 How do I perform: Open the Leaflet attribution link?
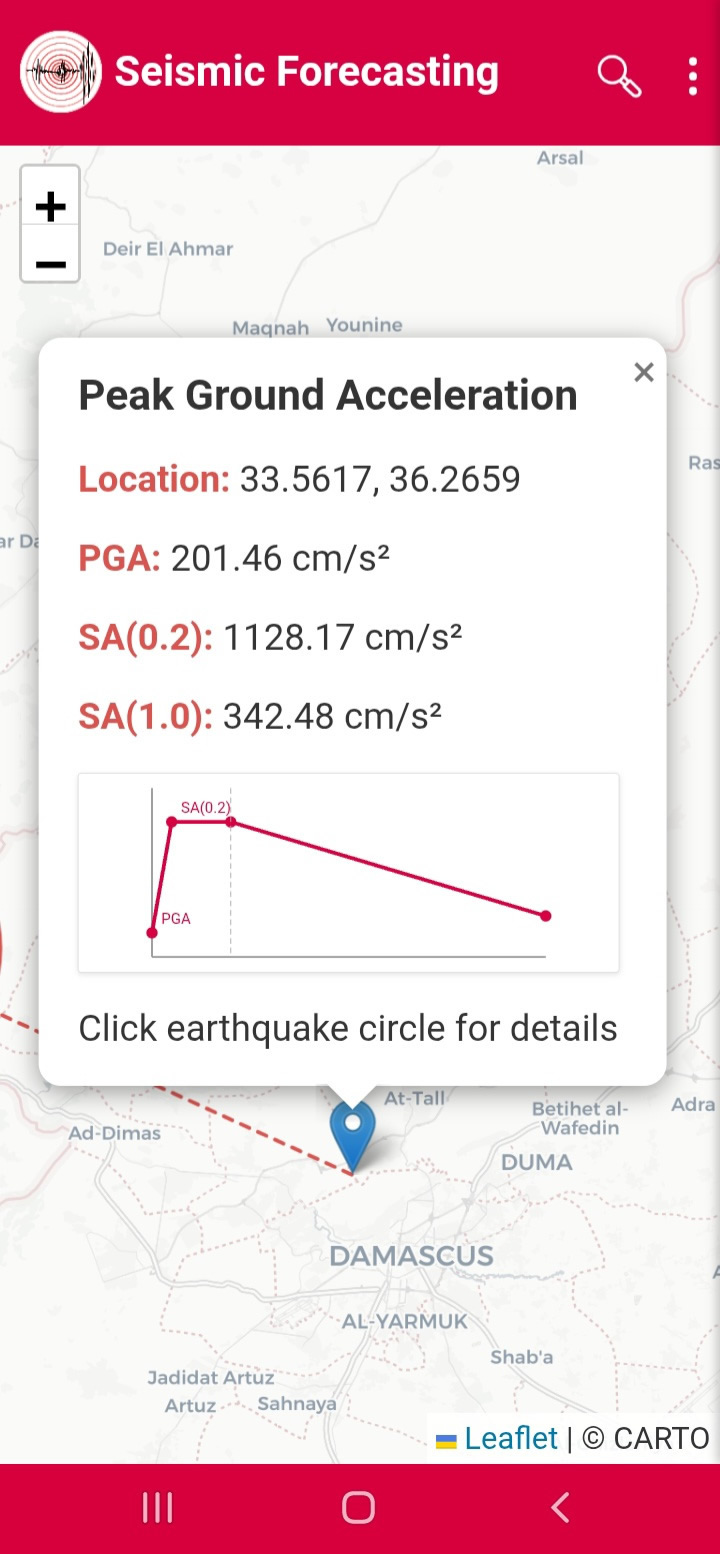[x=510, y=1438]
